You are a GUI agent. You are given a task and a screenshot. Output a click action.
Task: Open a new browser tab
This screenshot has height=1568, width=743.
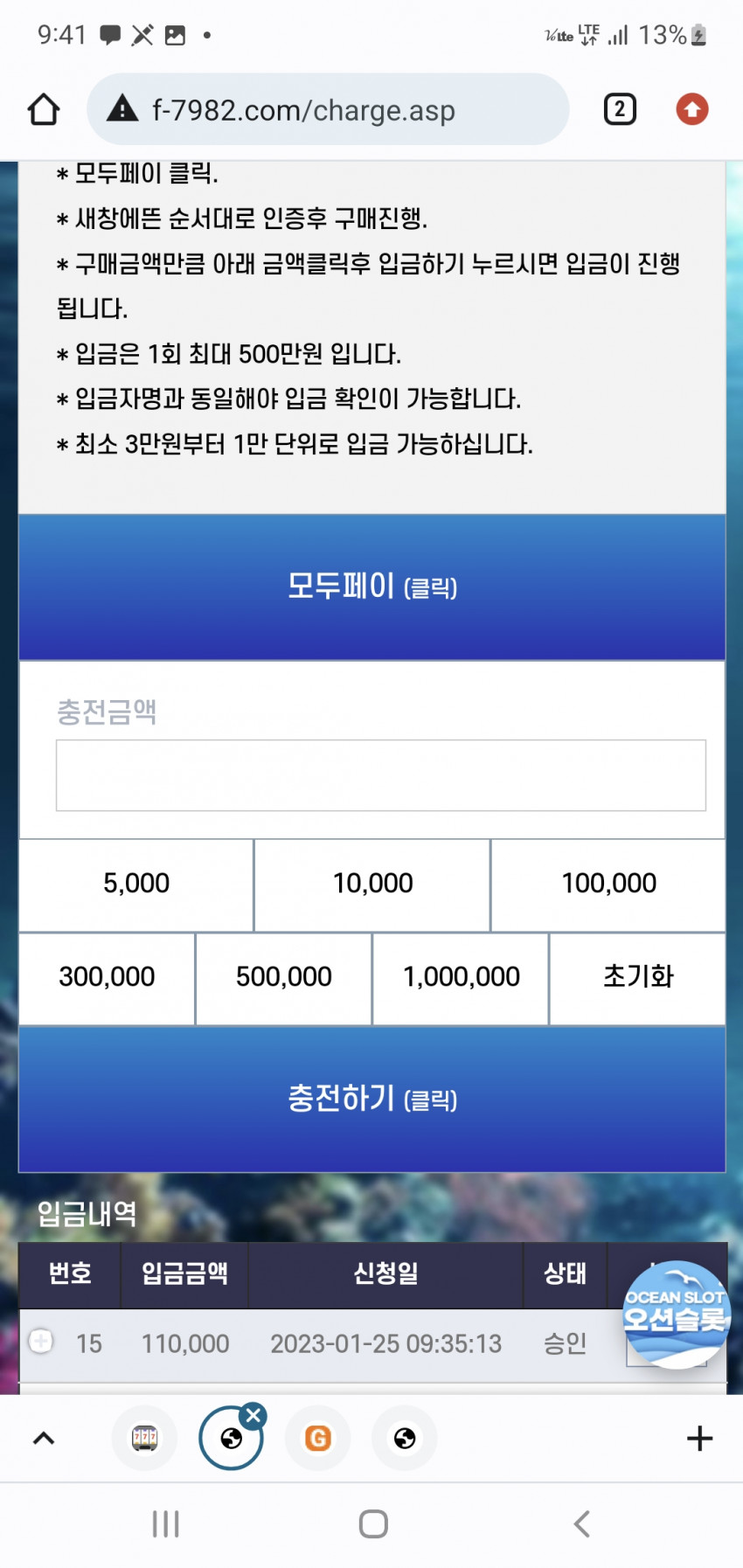pos(699,1438)
